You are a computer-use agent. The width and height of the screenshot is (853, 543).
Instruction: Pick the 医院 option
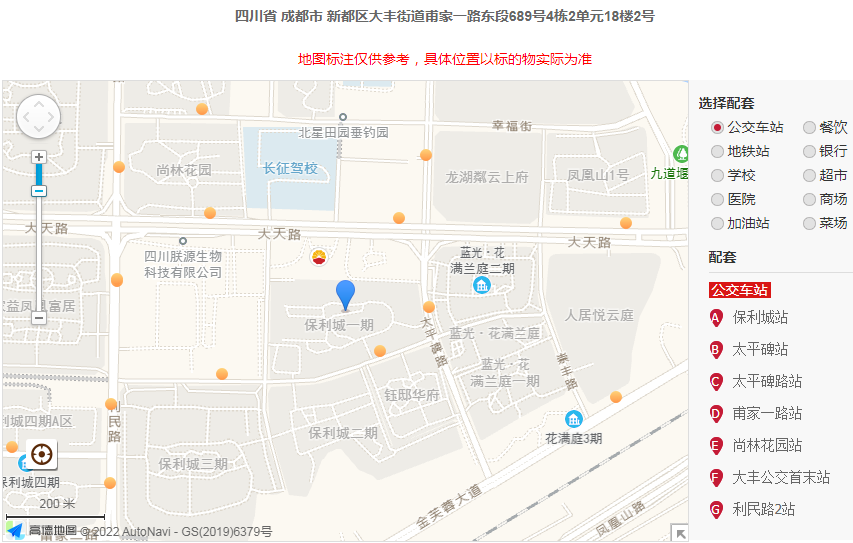click(717, 200)
